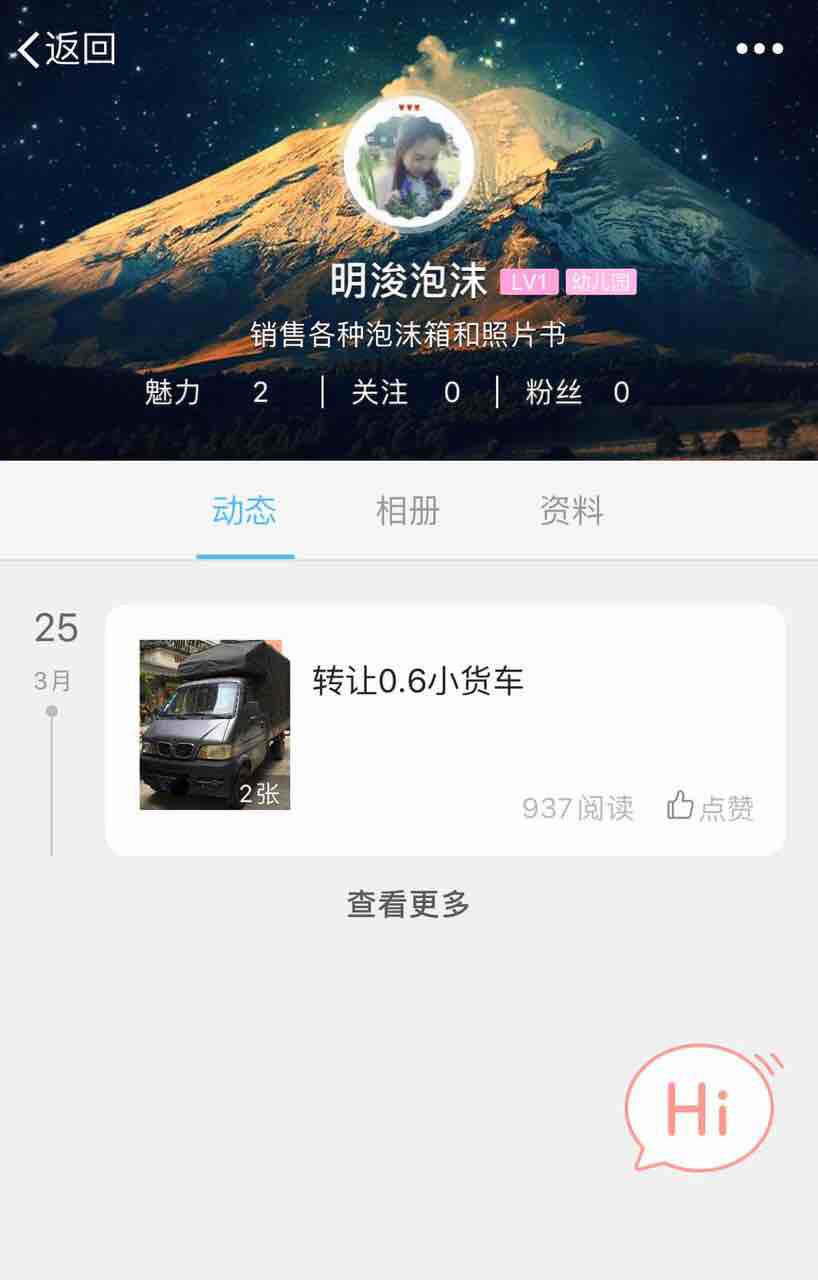Switch to the 动态 tab

tap(244, 511)
